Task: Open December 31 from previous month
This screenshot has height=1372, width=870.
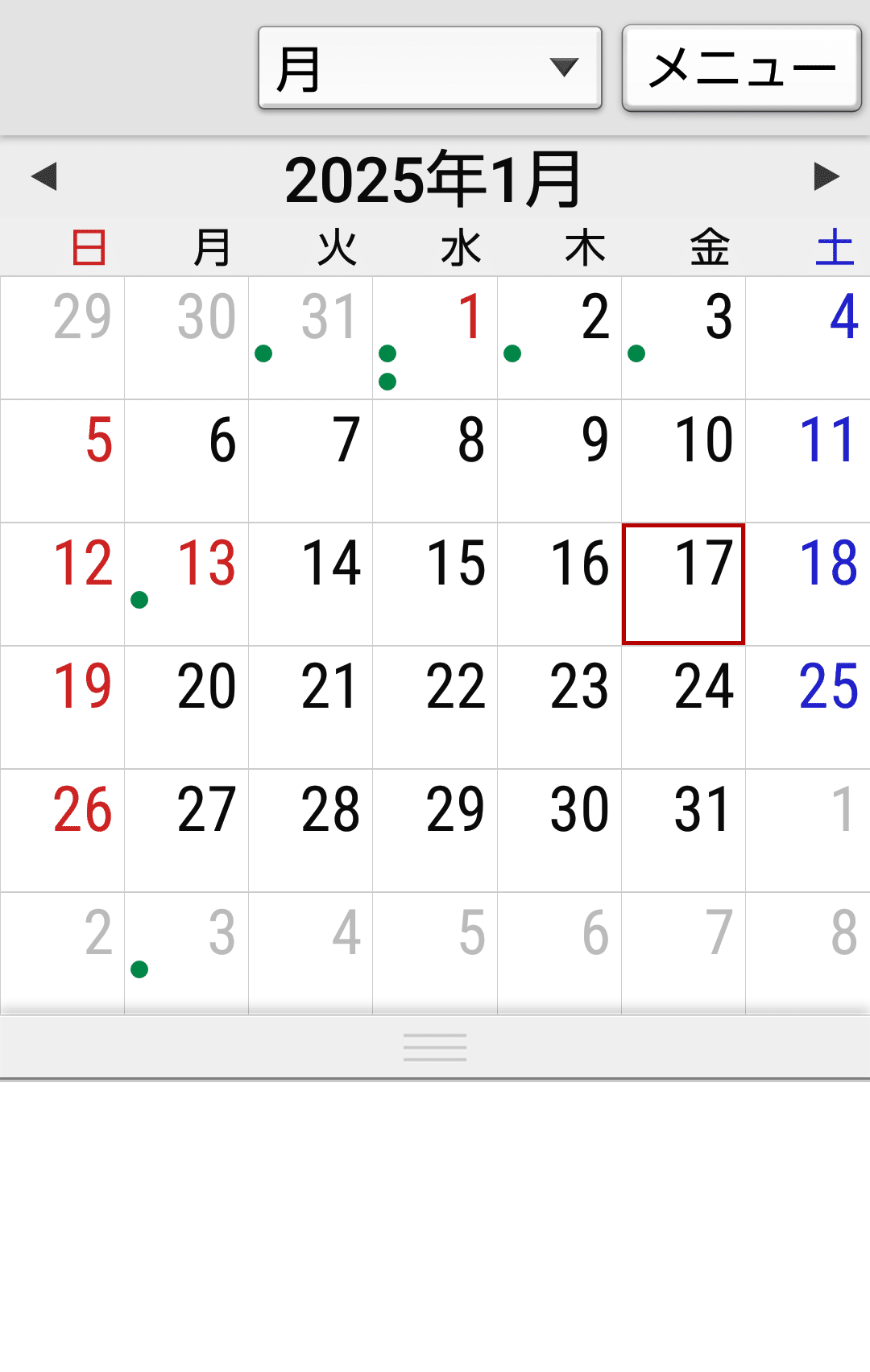Action: (x=311, y=338)
